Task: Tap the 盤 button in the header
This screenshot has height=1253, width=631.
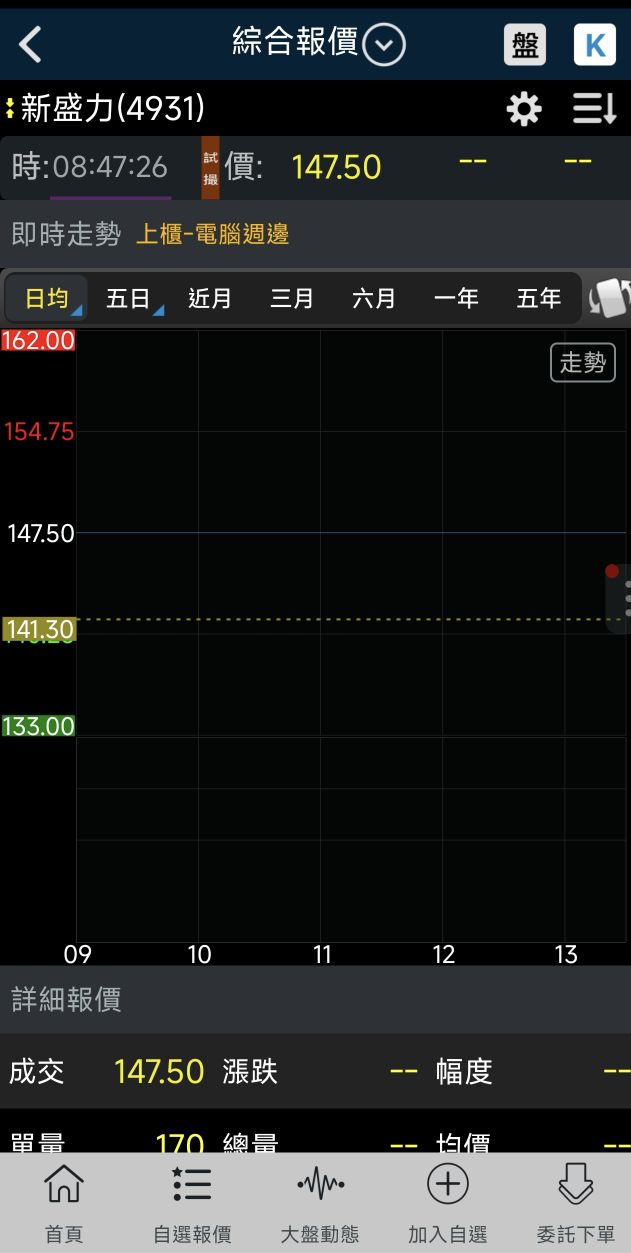Action: click(524, 45)
